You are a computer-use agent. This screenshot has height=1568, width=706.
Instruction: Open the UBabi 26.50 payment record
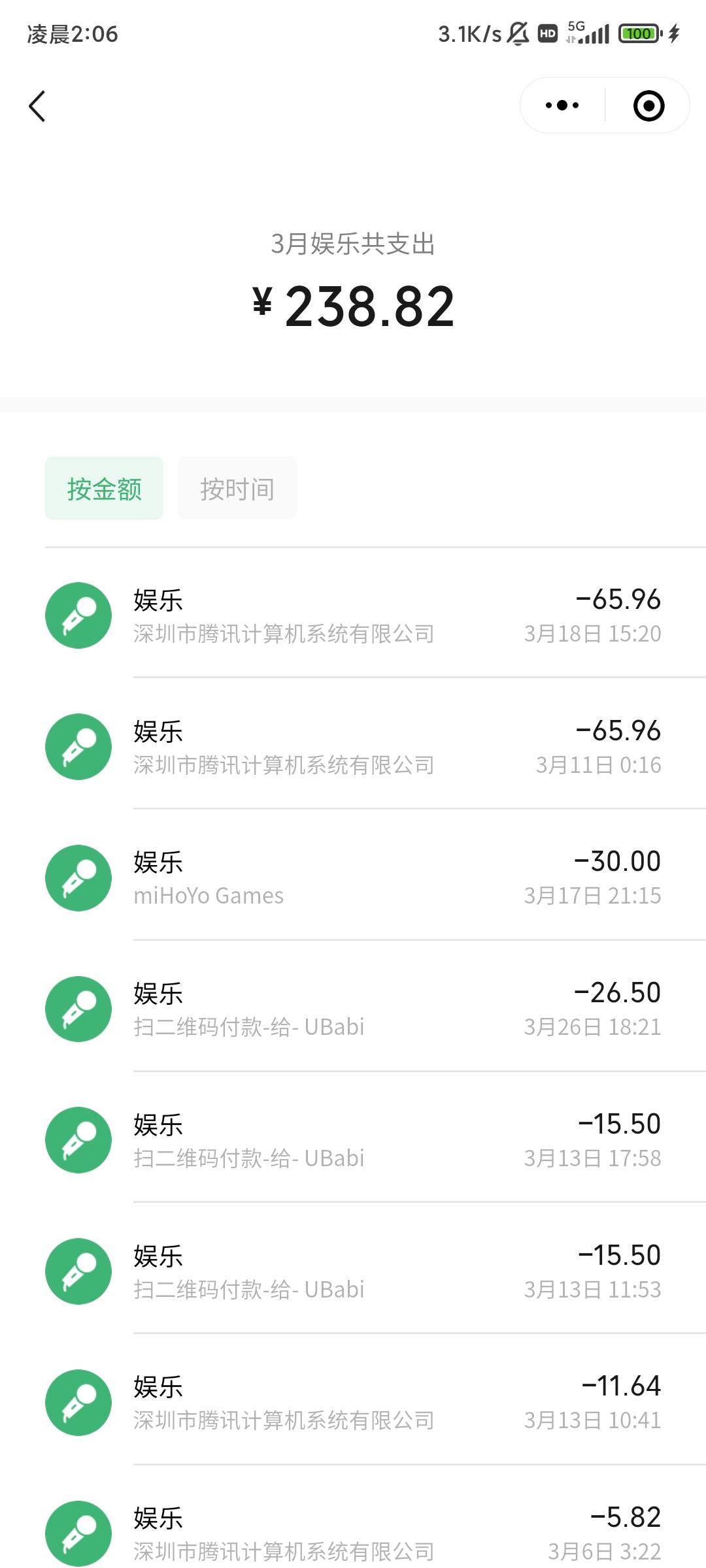tap(353, 1007)
